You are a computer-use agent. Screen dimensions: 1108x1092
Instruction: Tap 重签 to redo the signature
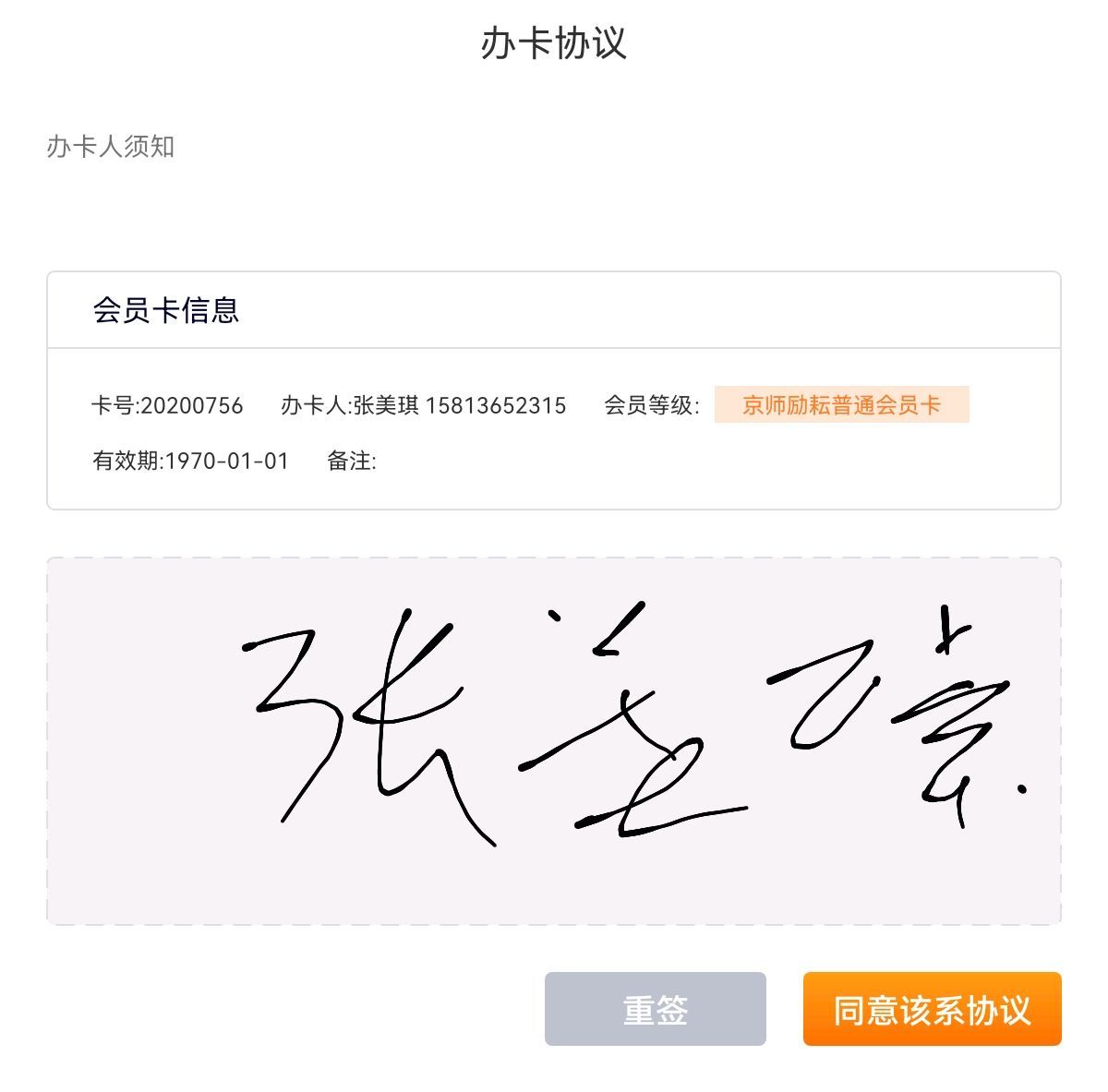click(x=655, y=1009)
